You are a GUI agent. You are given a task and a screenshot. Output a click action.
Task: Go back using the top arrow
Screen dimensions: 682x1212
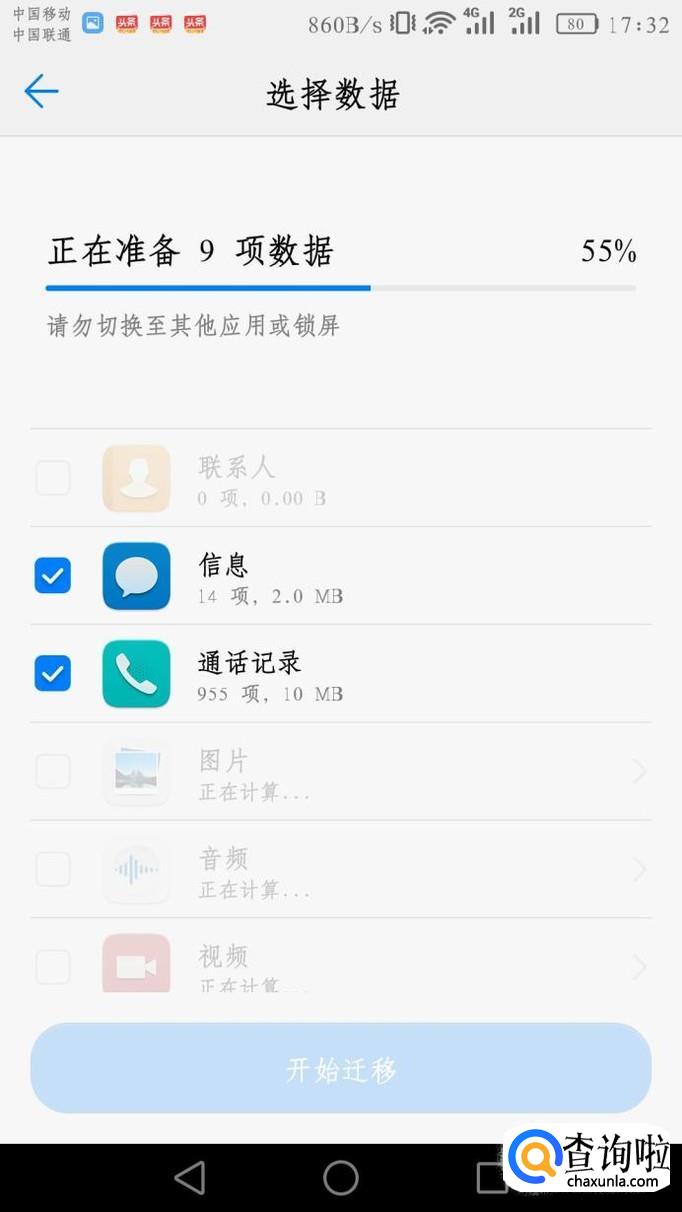[x=41, y=92]
